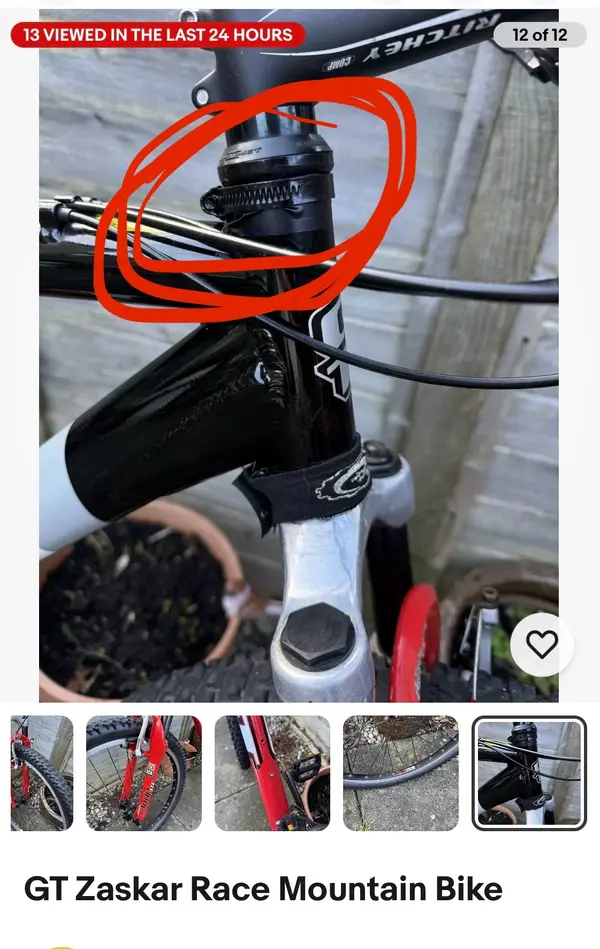Select the red suspension fork thumbnail
The width and height of the screenshot is (600, 949).
pyautogui.click(x=143, y=772)
